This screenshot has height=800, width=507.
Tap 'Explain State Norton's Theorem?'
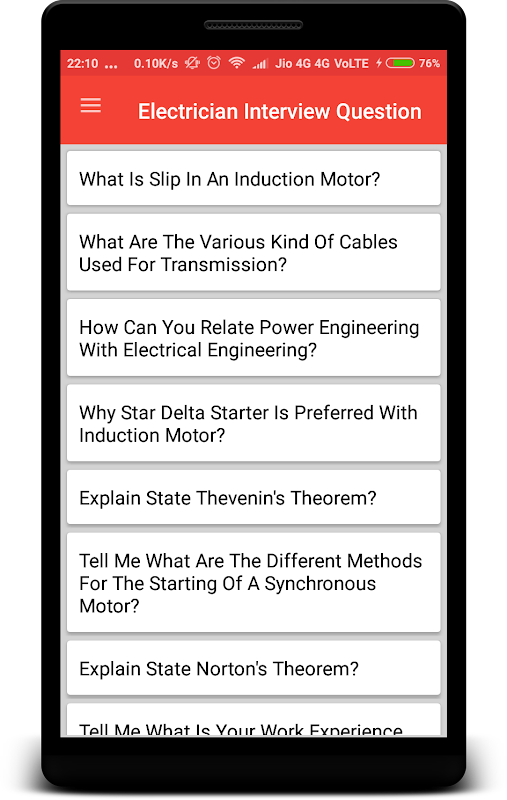click(x=254, y=668)
